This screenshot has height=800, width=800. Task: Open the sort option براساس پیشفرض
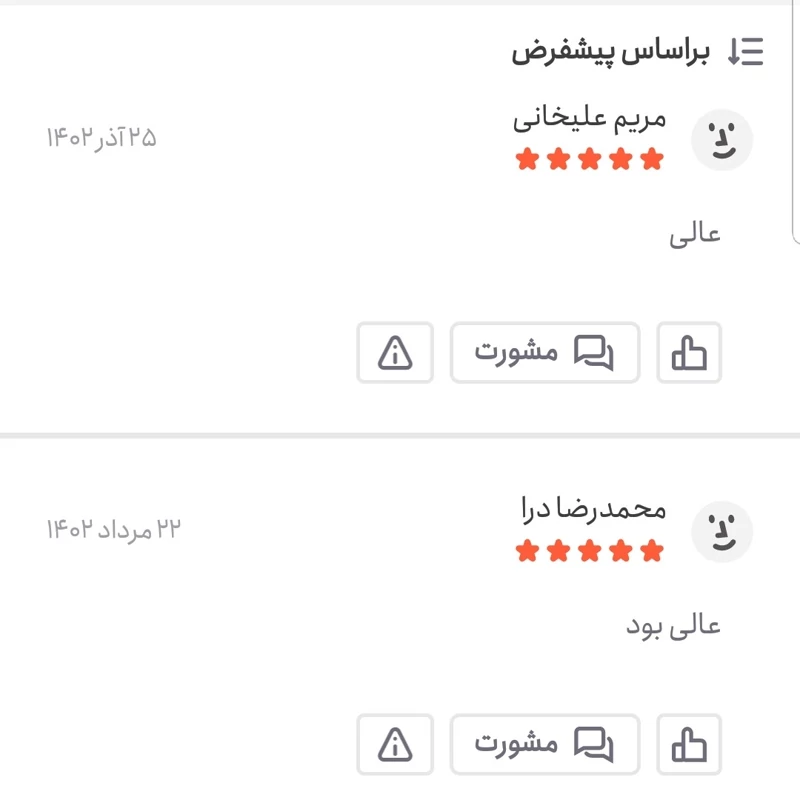[x=638, y=52]
